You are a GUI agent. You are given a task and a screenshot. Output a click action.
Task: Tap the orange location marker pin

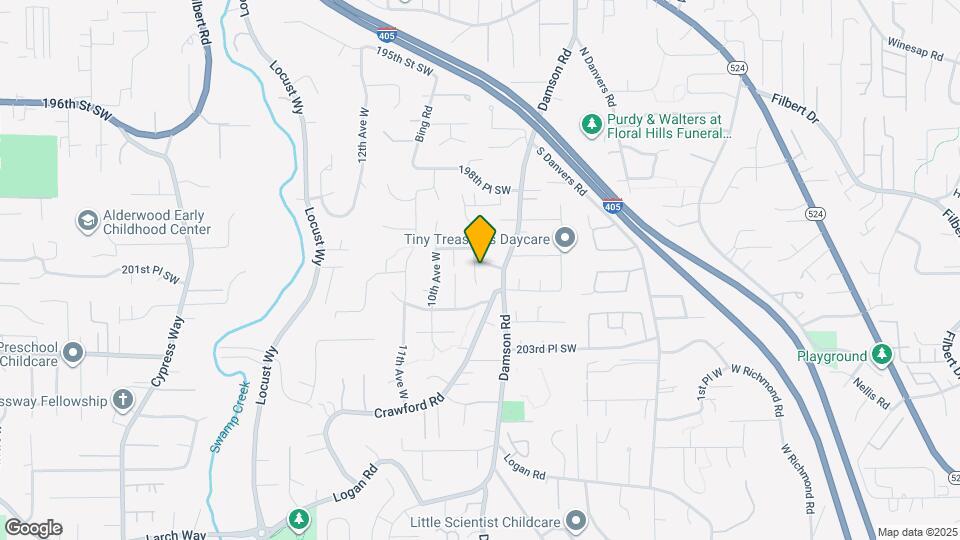pos(481,239)
